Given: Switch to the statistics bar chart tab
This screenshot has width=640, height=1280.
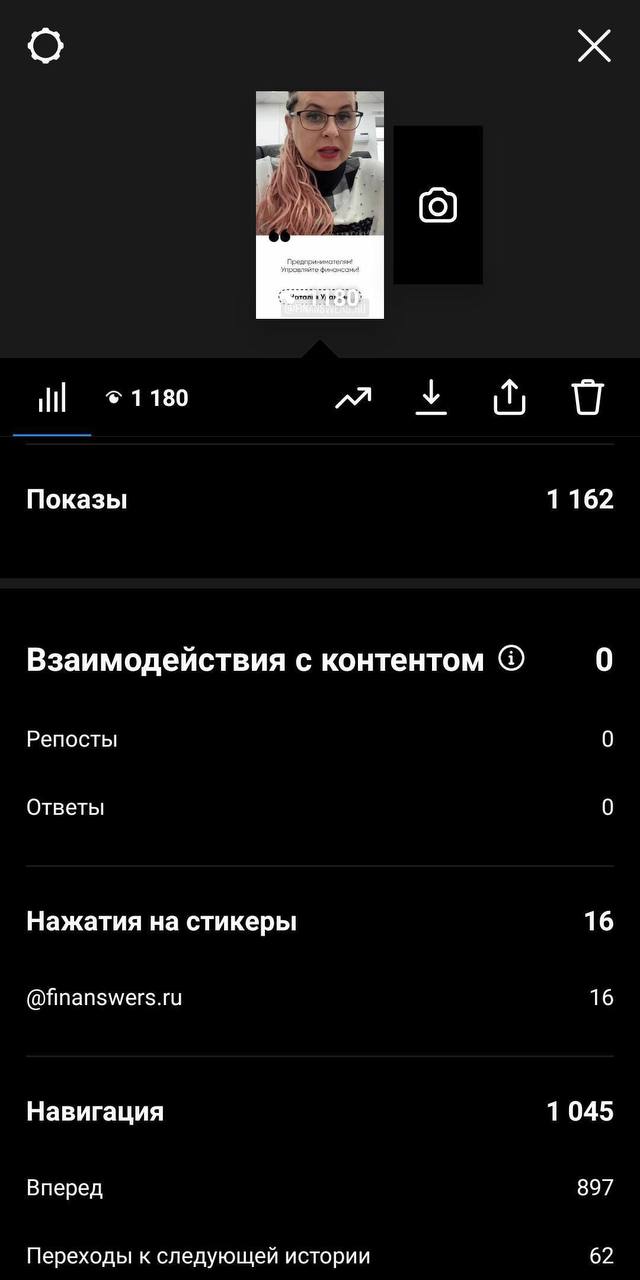Looking at the screenshot, I should pyautogui.click(x=52, y=398).
